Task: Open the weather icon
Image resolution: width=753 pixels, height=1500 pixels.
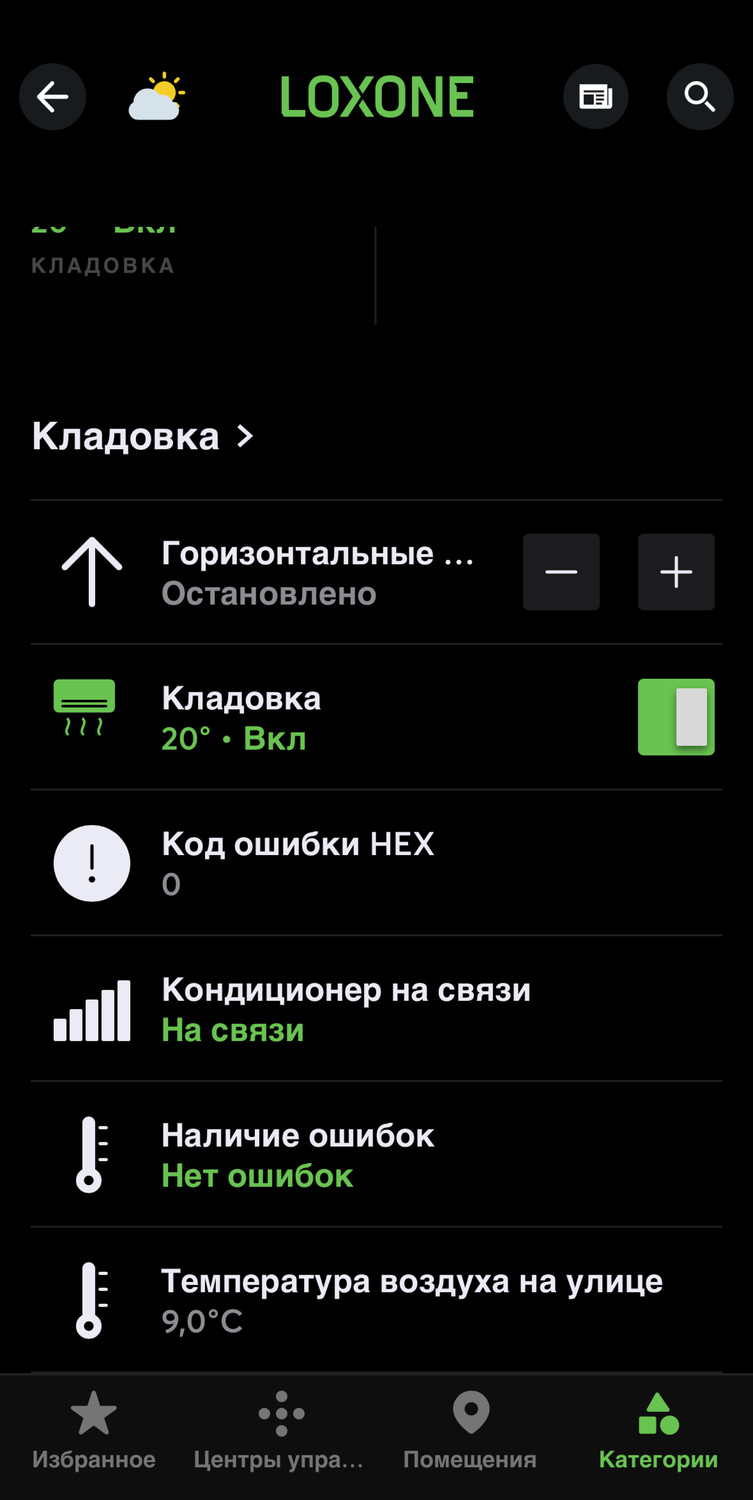Action: point(157,98)
